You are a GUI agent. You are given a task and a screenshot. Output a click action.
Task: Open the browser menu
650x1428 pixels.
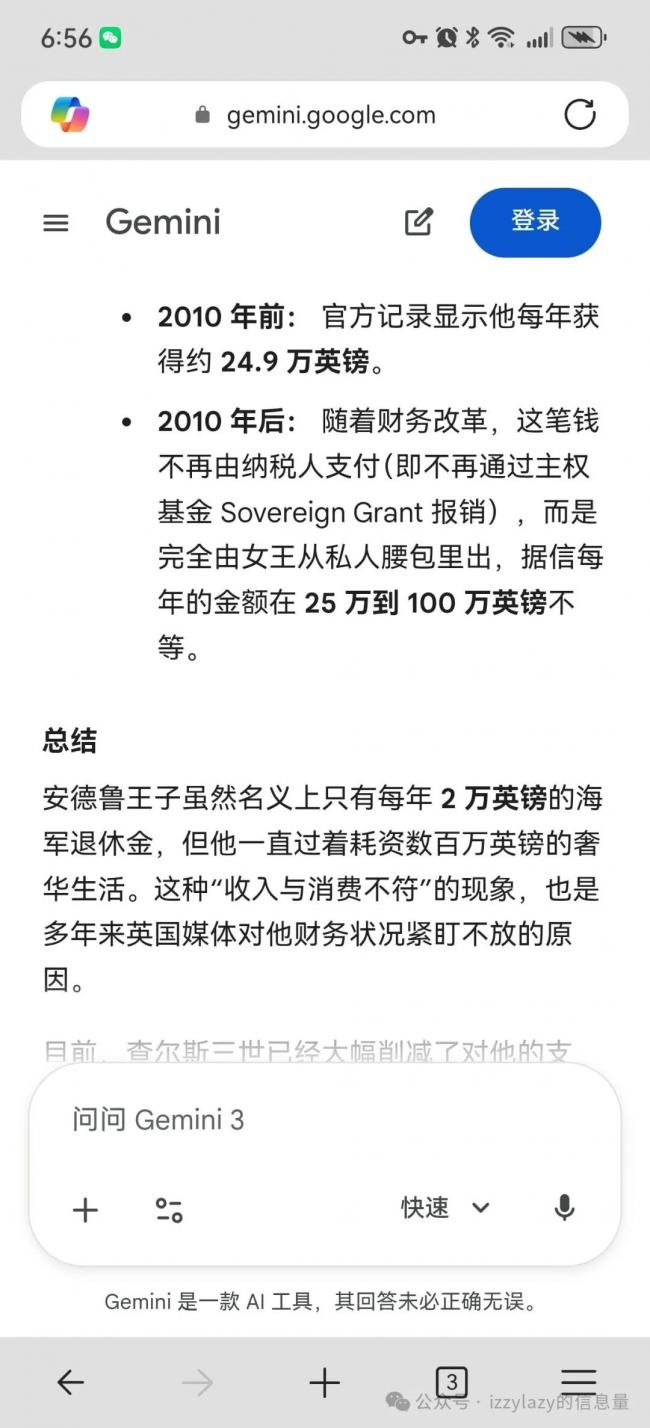coord(578,1381)
